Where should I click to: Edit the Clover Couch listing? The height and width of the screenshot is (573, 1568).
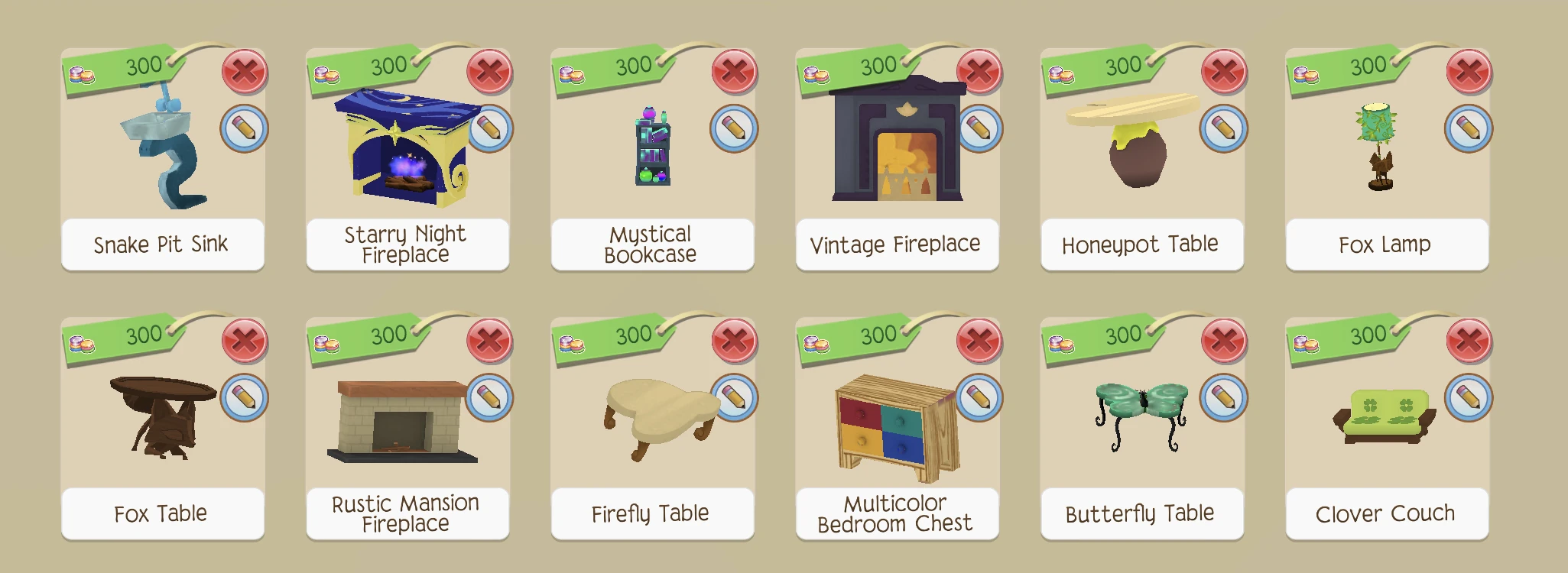click(1469, 397)
